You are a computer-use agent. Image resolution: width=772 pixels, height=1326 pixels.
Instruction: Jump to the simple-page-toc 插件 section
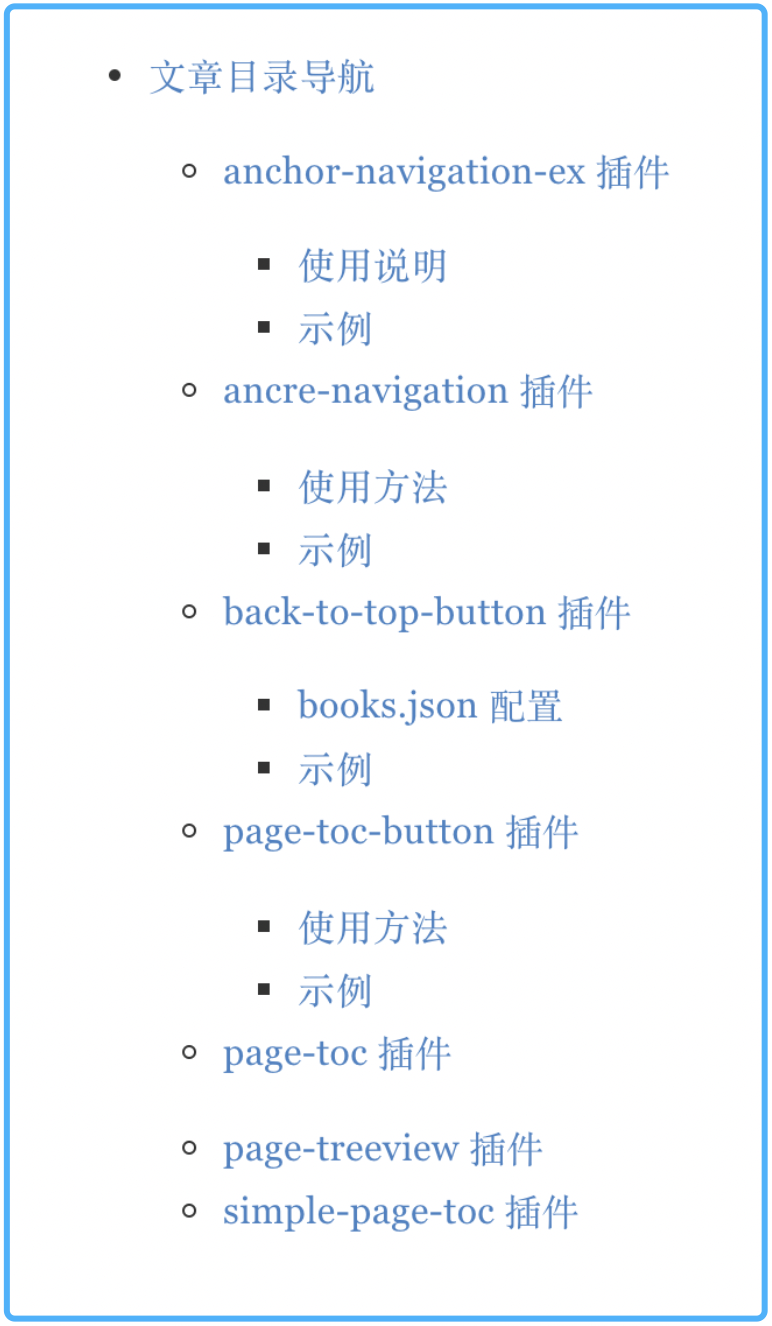coord(400,1212)
